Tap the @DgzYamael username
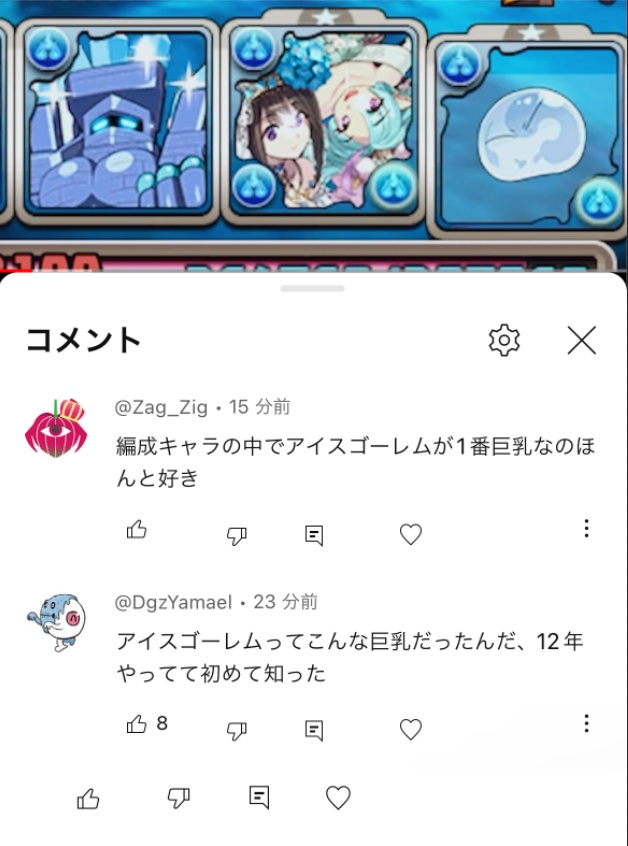Image resolution: width=628 pixels, height=846 pixels. coord(174,602)
